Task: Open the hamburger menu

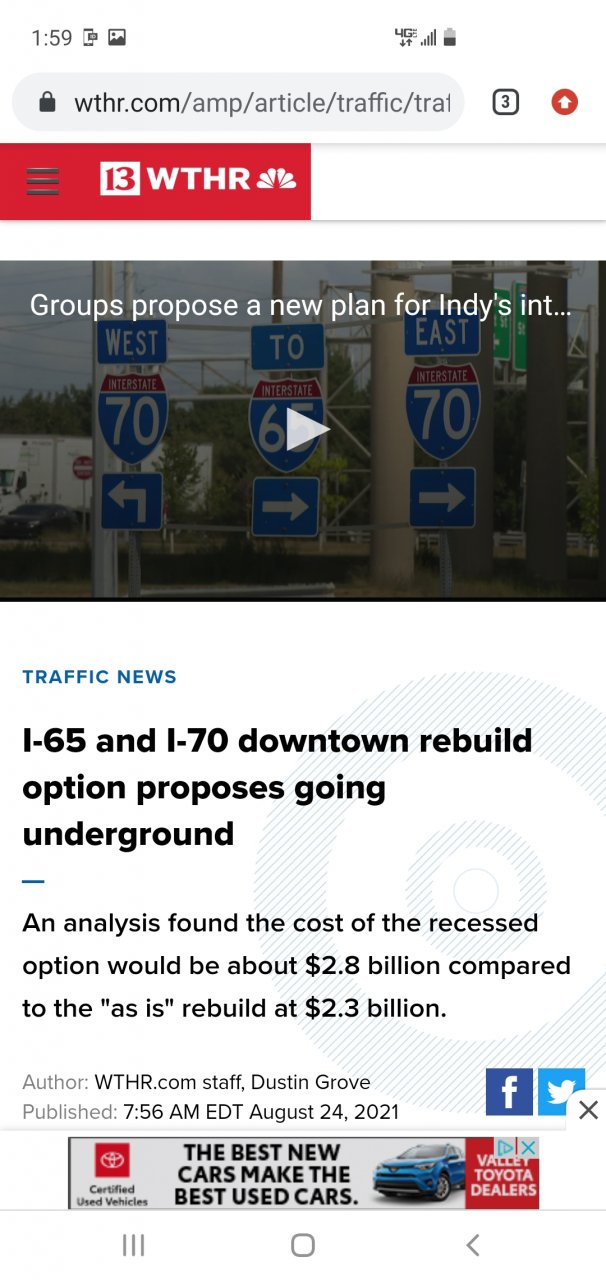Action: point(43,181)
